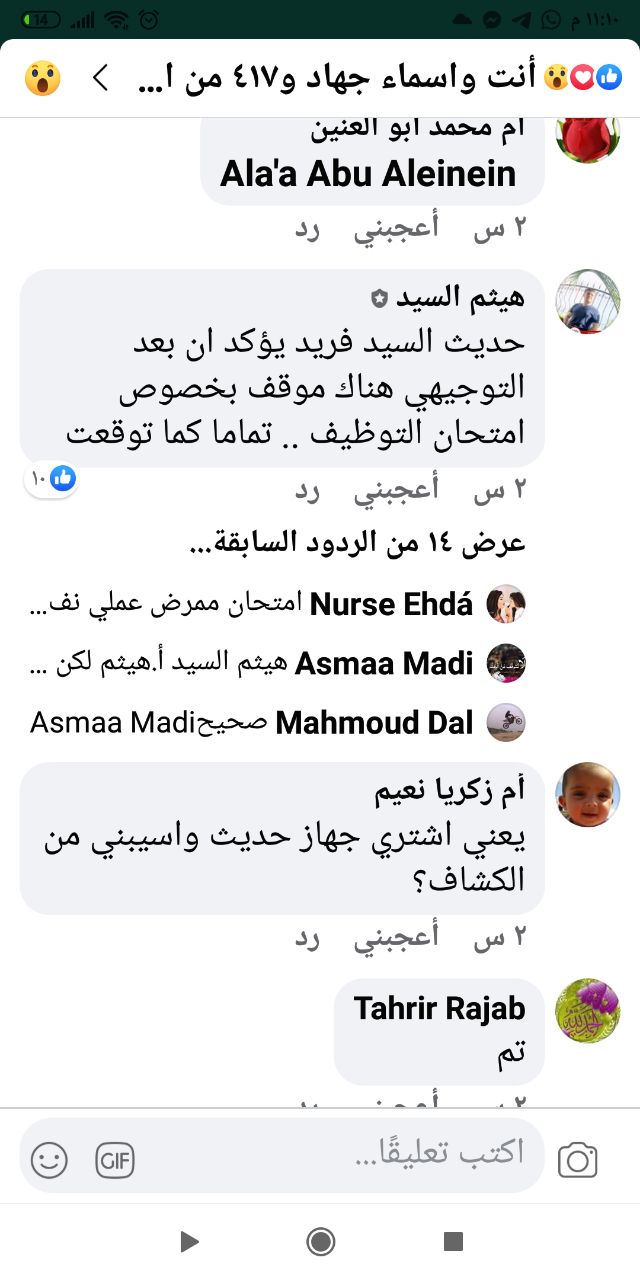The image size is (640, 1280).
Task: Like أم زكريا نعيم's comment
Action: click(410, 938)
